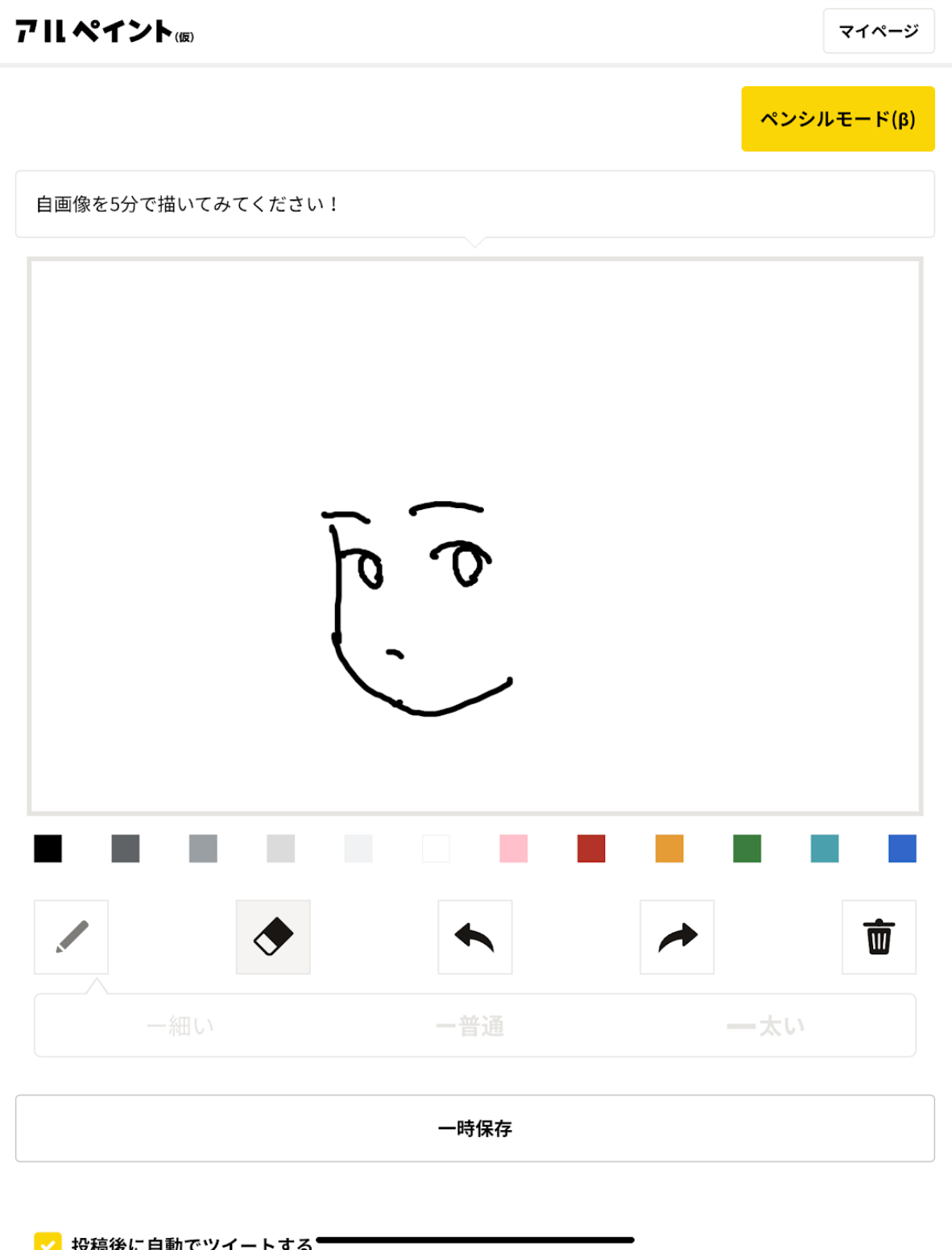Choose the teal color swatch
Image resolution: width=952 pixels, height=1250 pixels.
click(x=825, y=848)
